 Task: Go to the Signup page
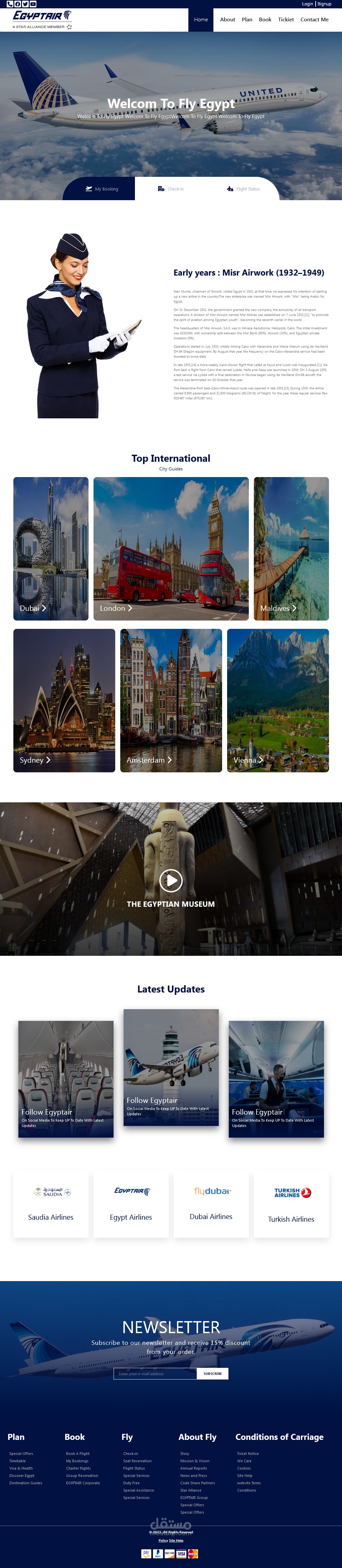[324, 4]
